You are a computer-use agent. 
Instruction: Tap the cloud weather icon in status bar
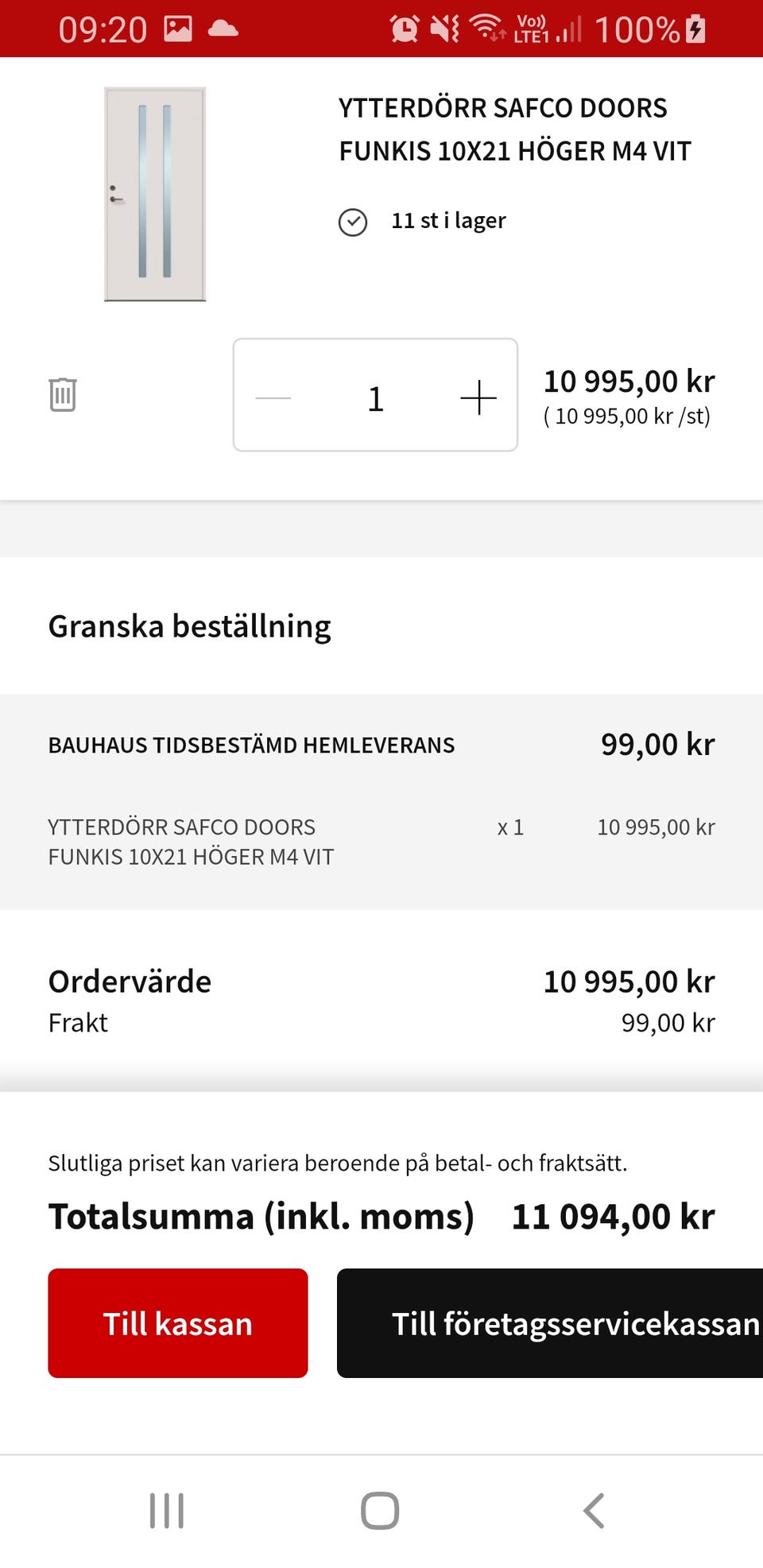[225, 29]
